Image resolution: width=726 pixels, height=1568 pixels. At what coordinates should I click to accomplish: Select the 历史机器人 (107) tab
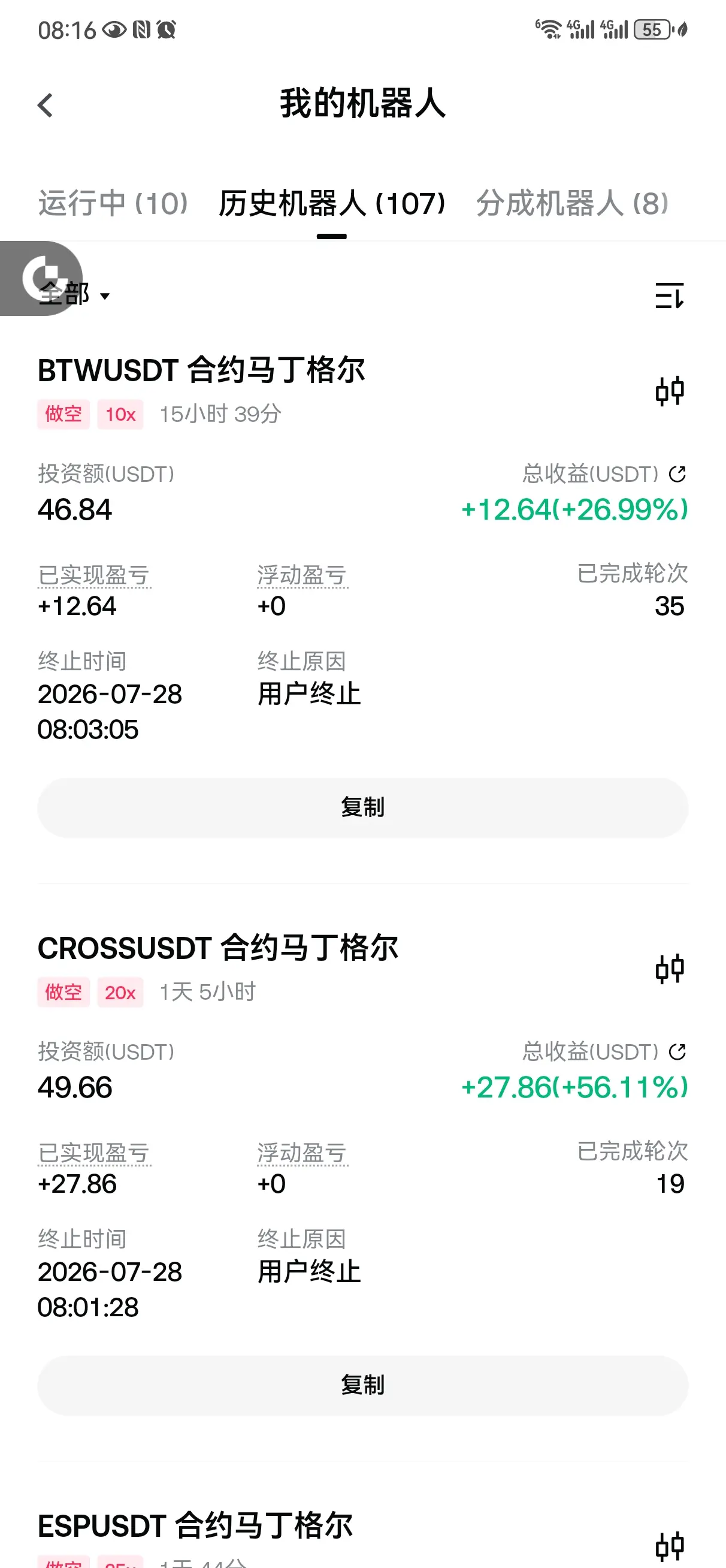point(332,203)
